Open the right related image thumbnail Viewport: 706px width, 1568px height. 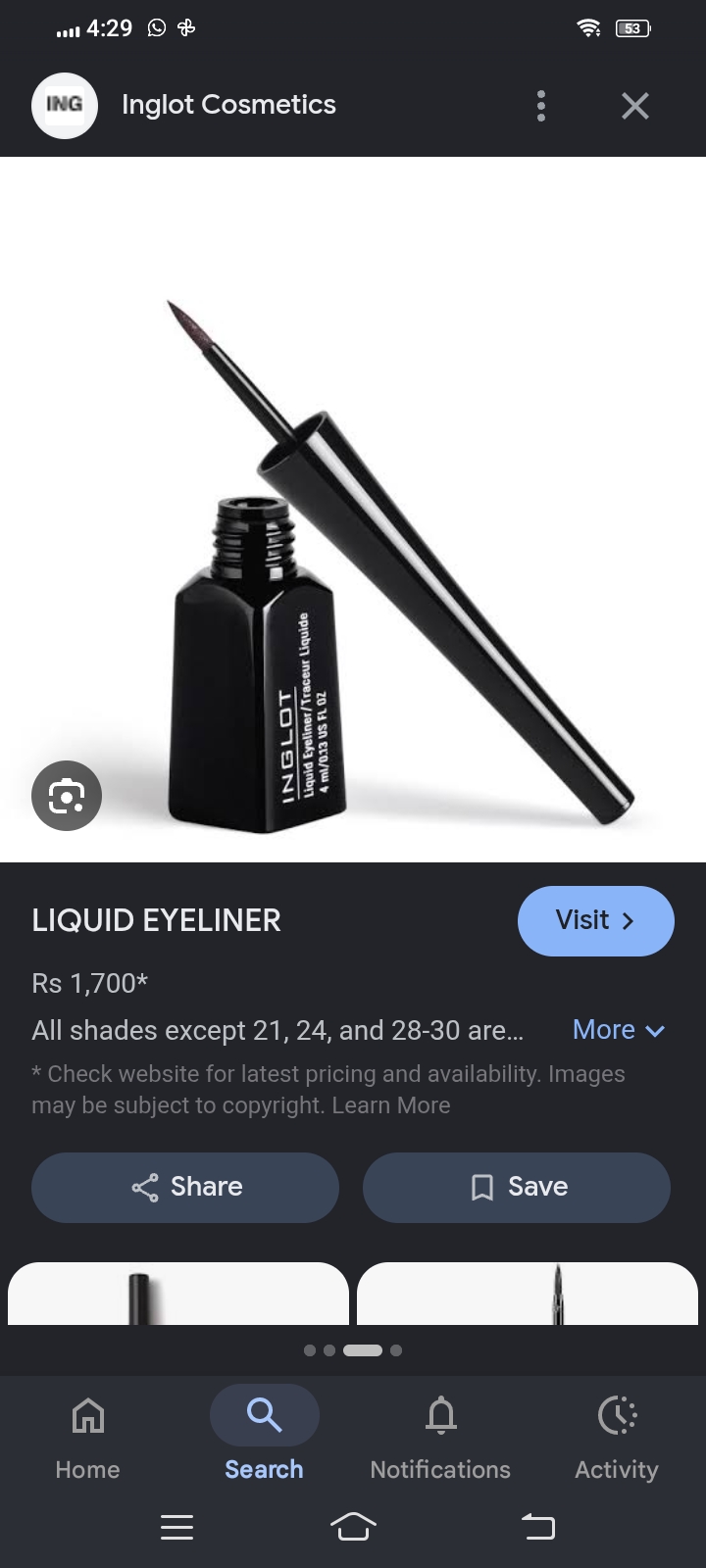(x=528, y=1294)
